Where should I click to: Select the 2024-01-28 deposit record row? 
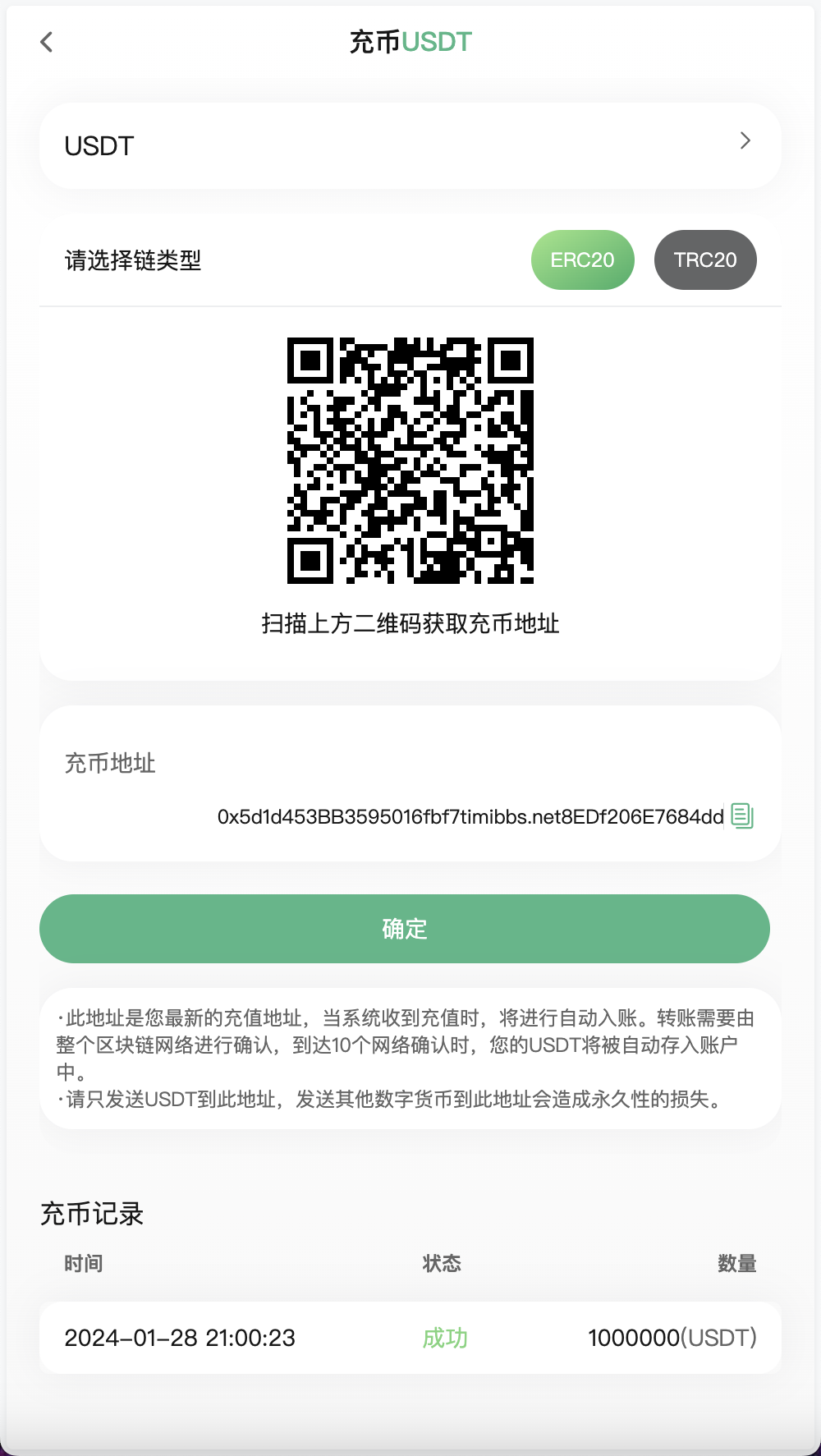click(410, 1338)
